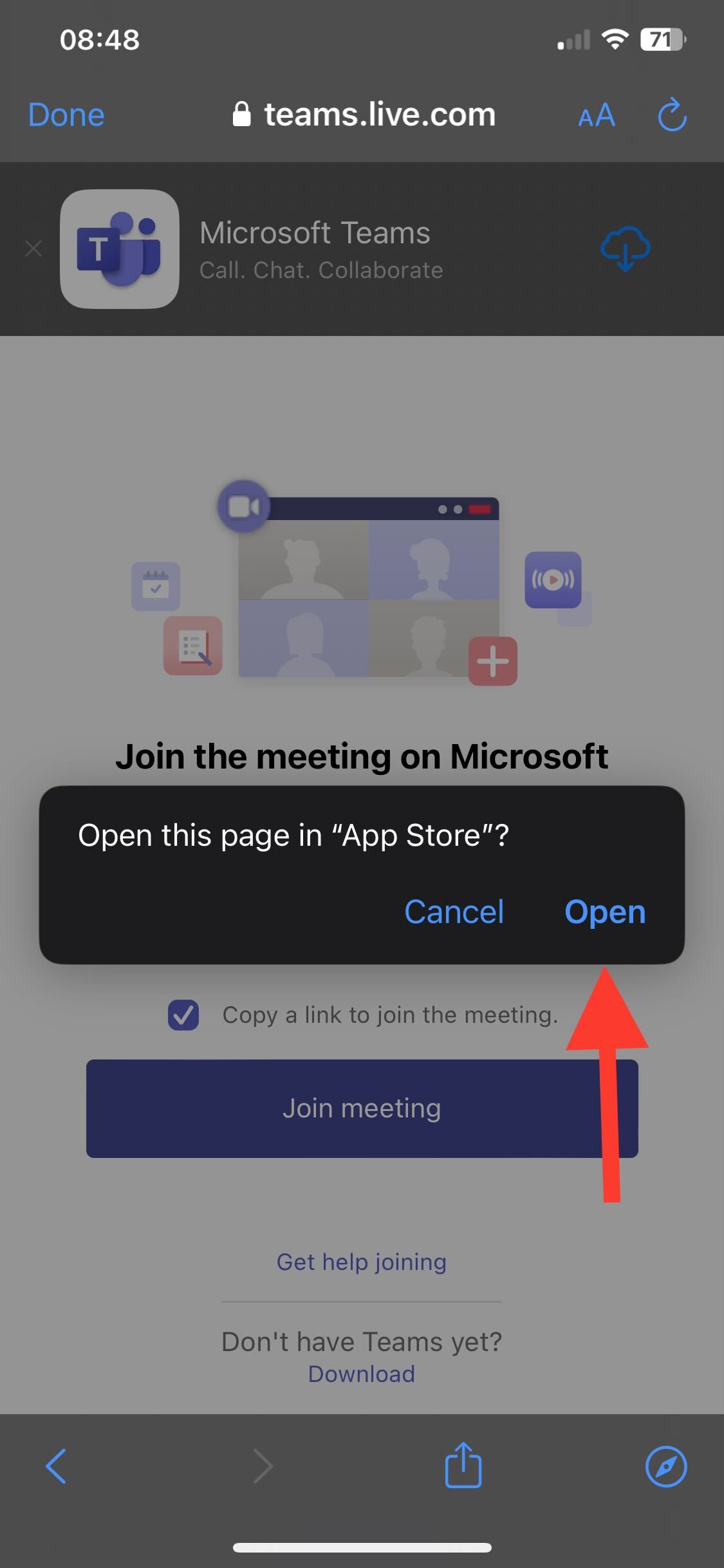
Task: Download Microsoft Teams via cloud icon
Action: click(x=625, y=248)
